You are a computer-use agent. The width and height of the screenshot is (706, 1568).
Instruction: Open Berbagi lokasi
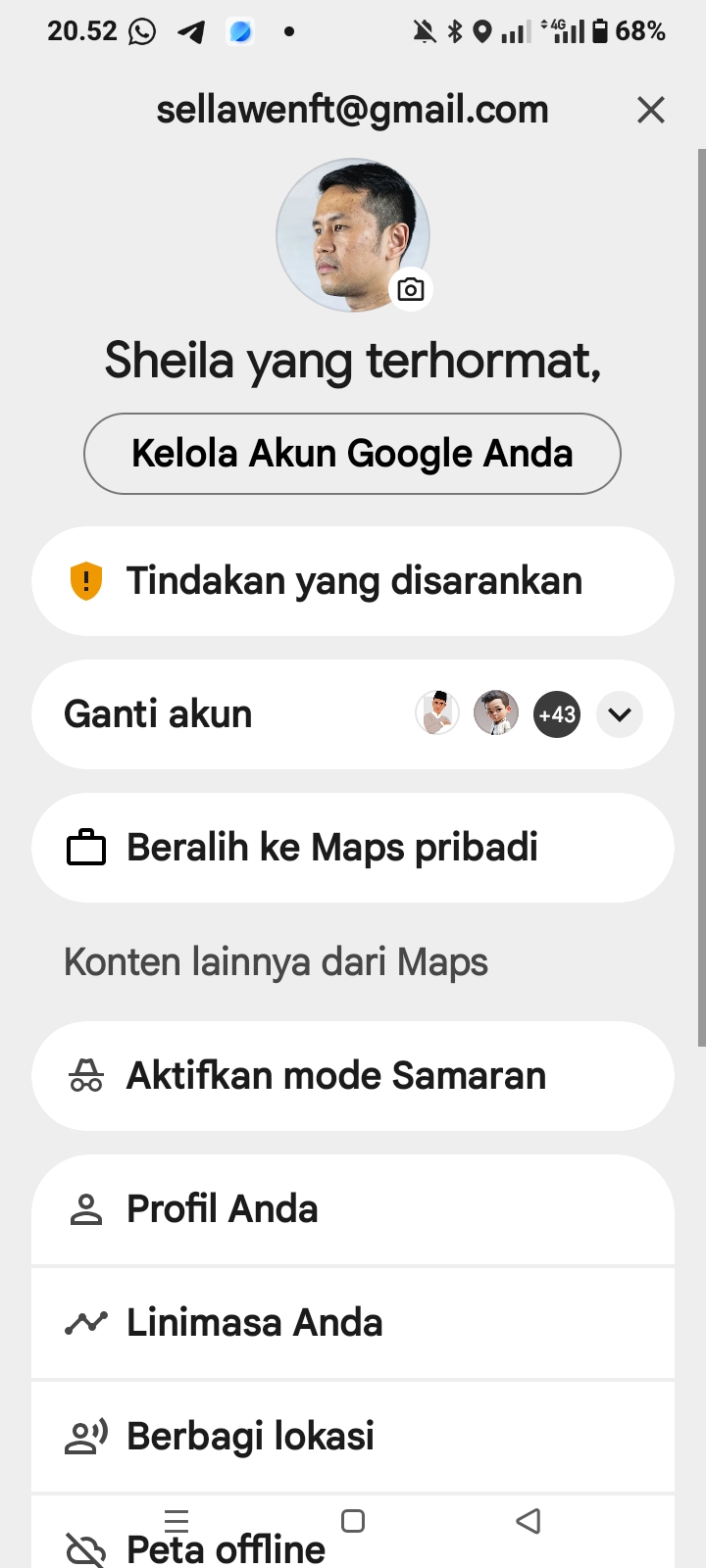[x=352, y=1437]
